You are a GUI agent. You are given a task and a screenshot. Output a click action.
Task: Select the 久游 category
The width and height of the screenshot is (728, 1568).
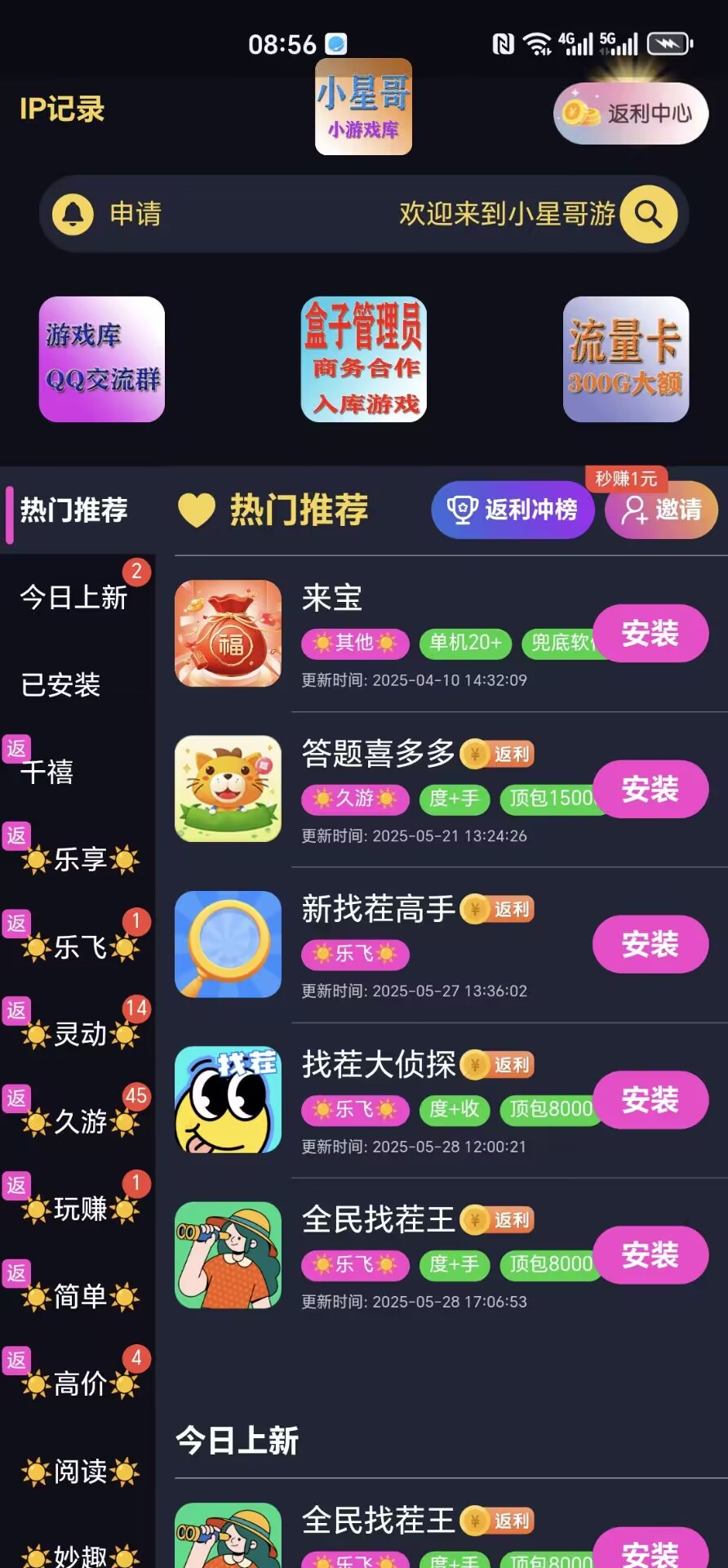pyautogui.click(x=80, y=1121)
